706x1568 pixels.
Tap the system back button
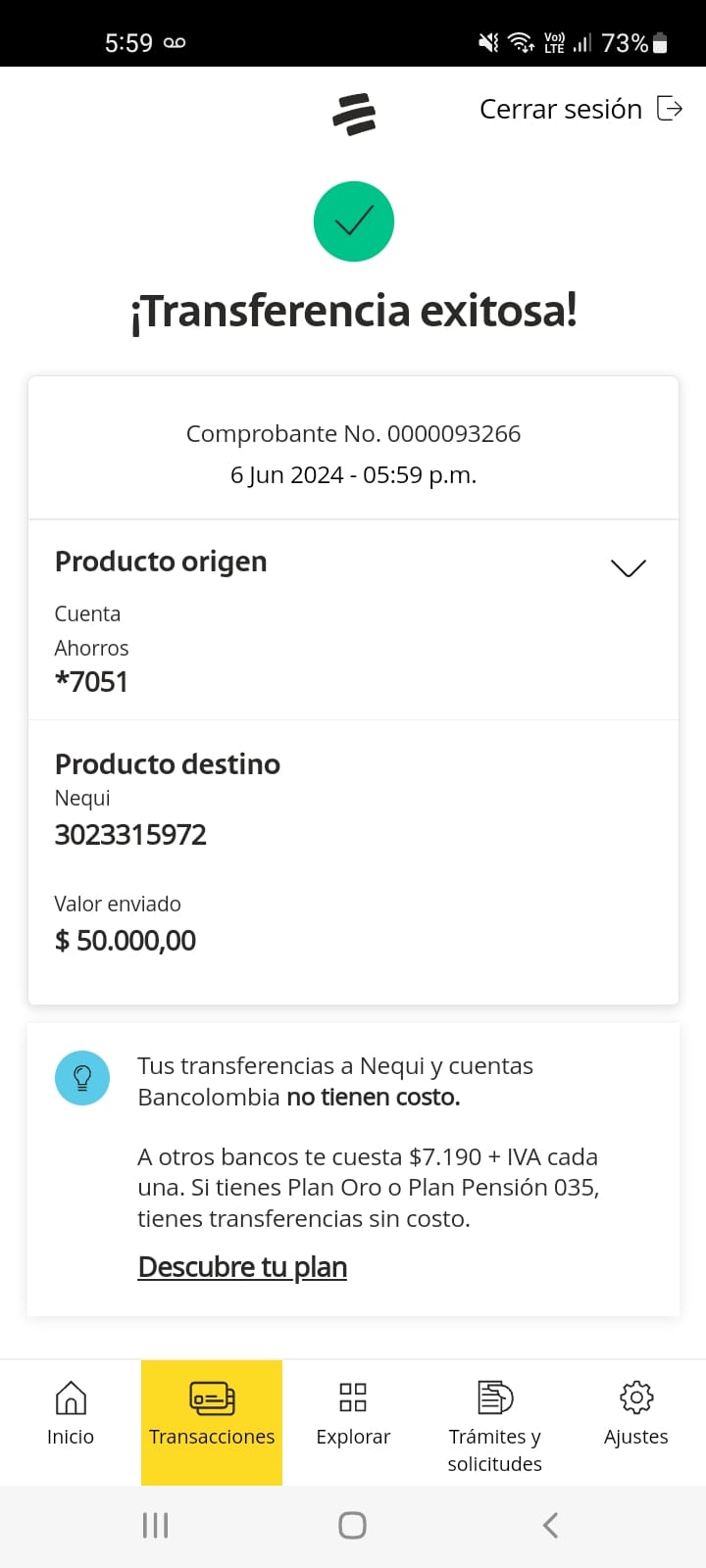tap(550, 1525)
